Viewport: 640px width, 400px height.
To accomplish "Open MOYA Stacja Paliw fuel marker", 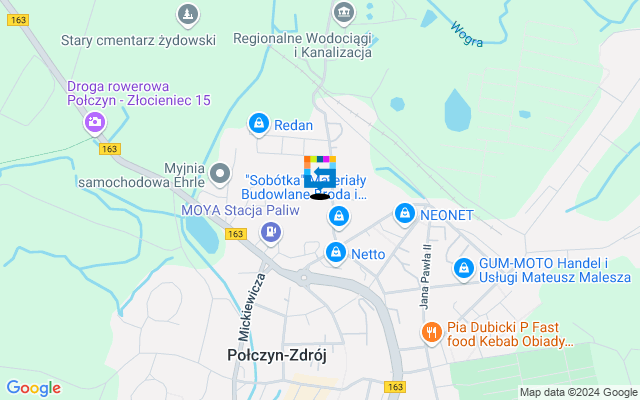I will pyautogui.click(x=270, y=233).
